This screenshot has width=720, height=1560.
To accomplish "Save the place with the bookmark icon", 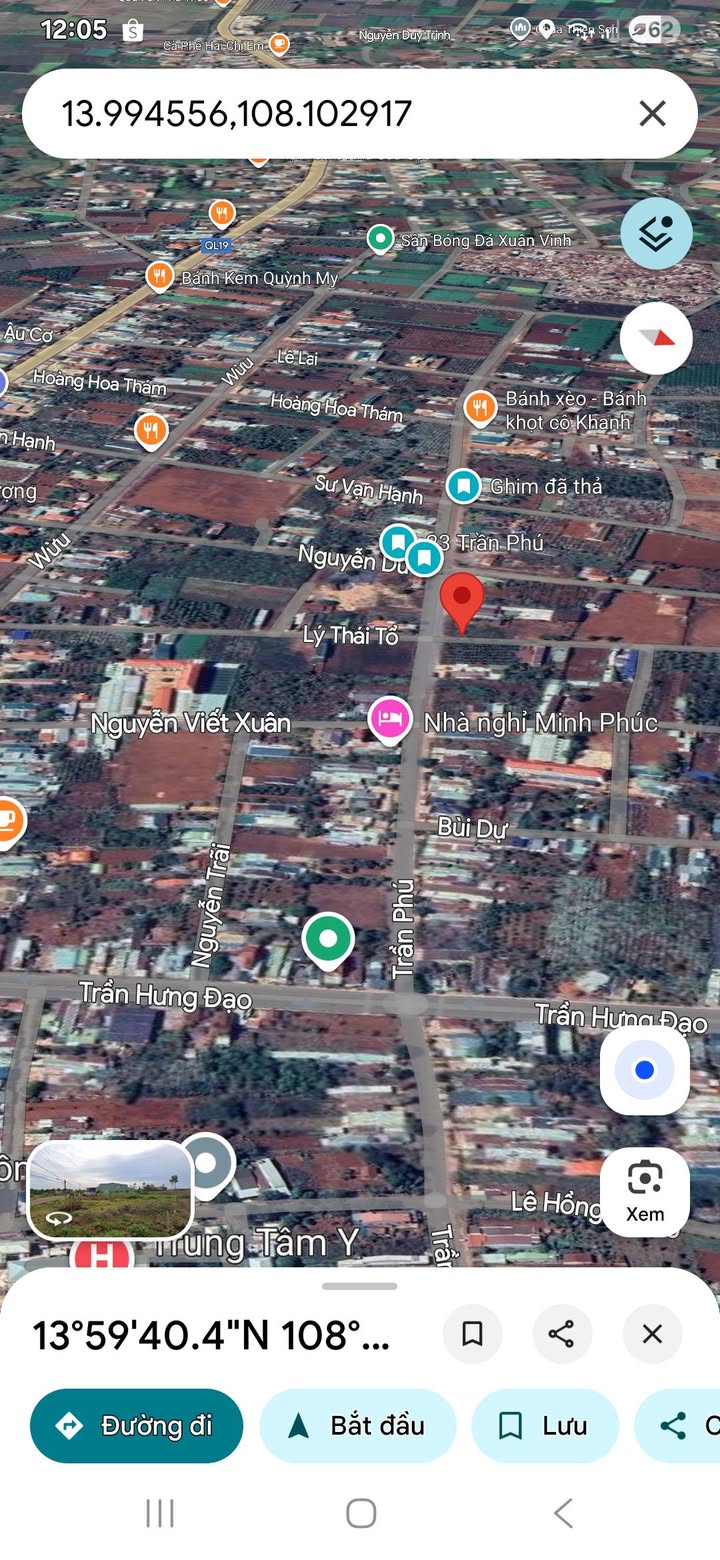I will click(x=472, y=1333).
